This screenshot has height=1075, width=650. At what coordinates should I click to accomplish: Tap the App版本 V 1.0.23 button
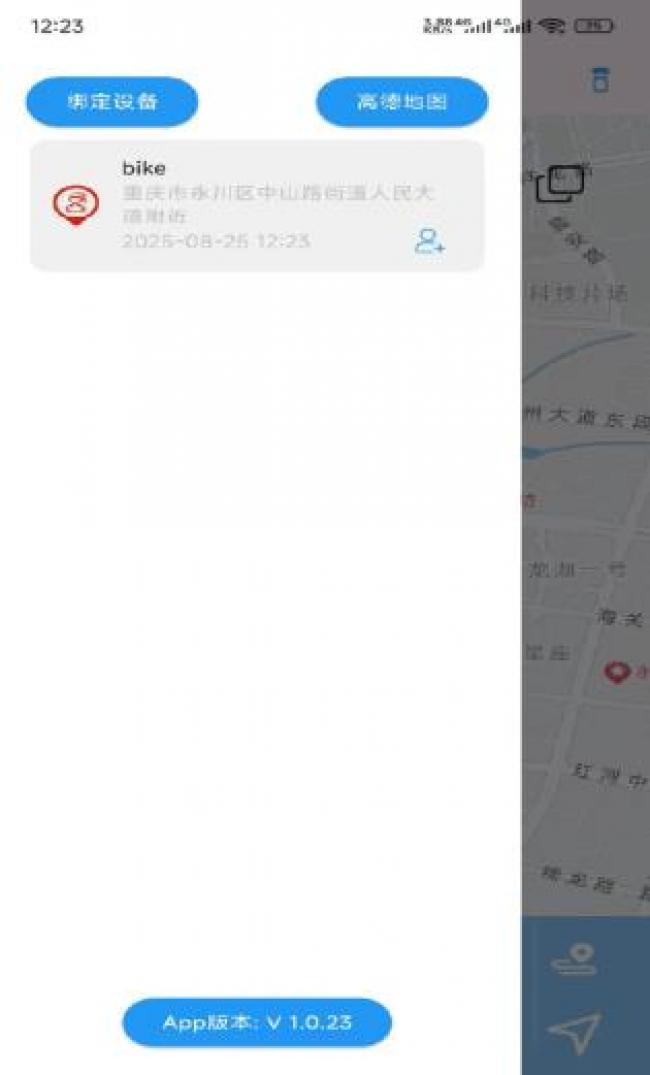pos(257,1022)
